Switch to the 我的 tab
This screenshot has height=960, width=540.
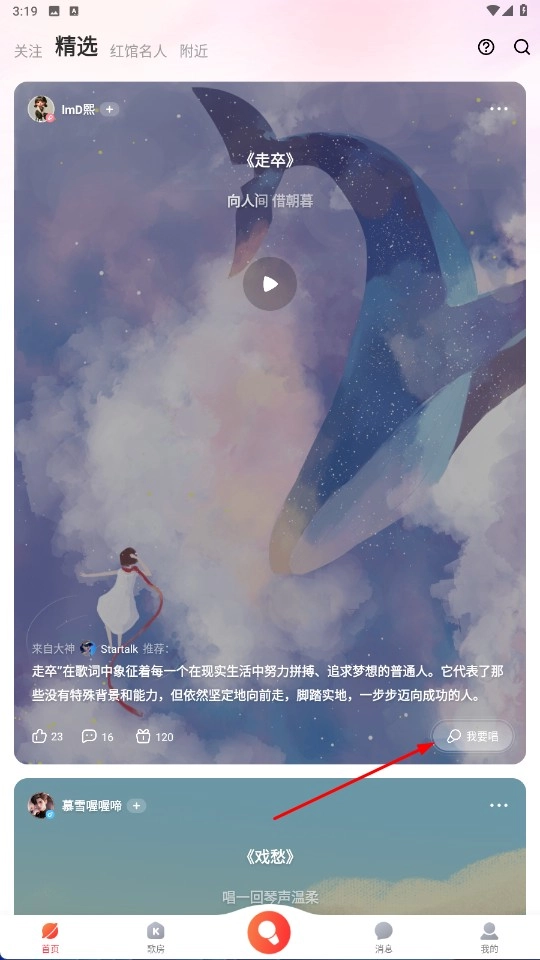click(489, 937)
